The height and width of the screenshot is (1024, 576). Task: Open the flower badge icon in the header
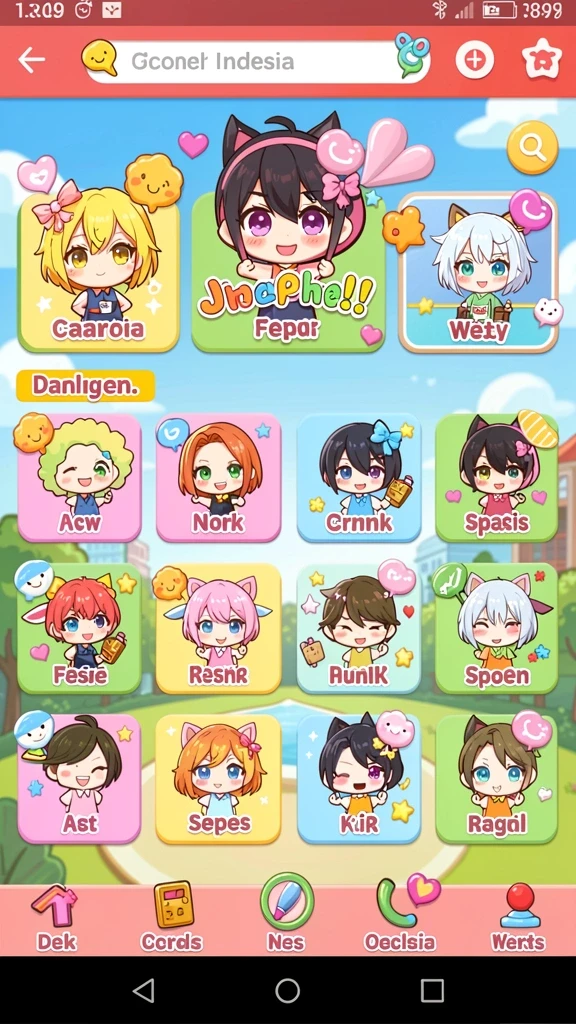(x=542, y=60)
